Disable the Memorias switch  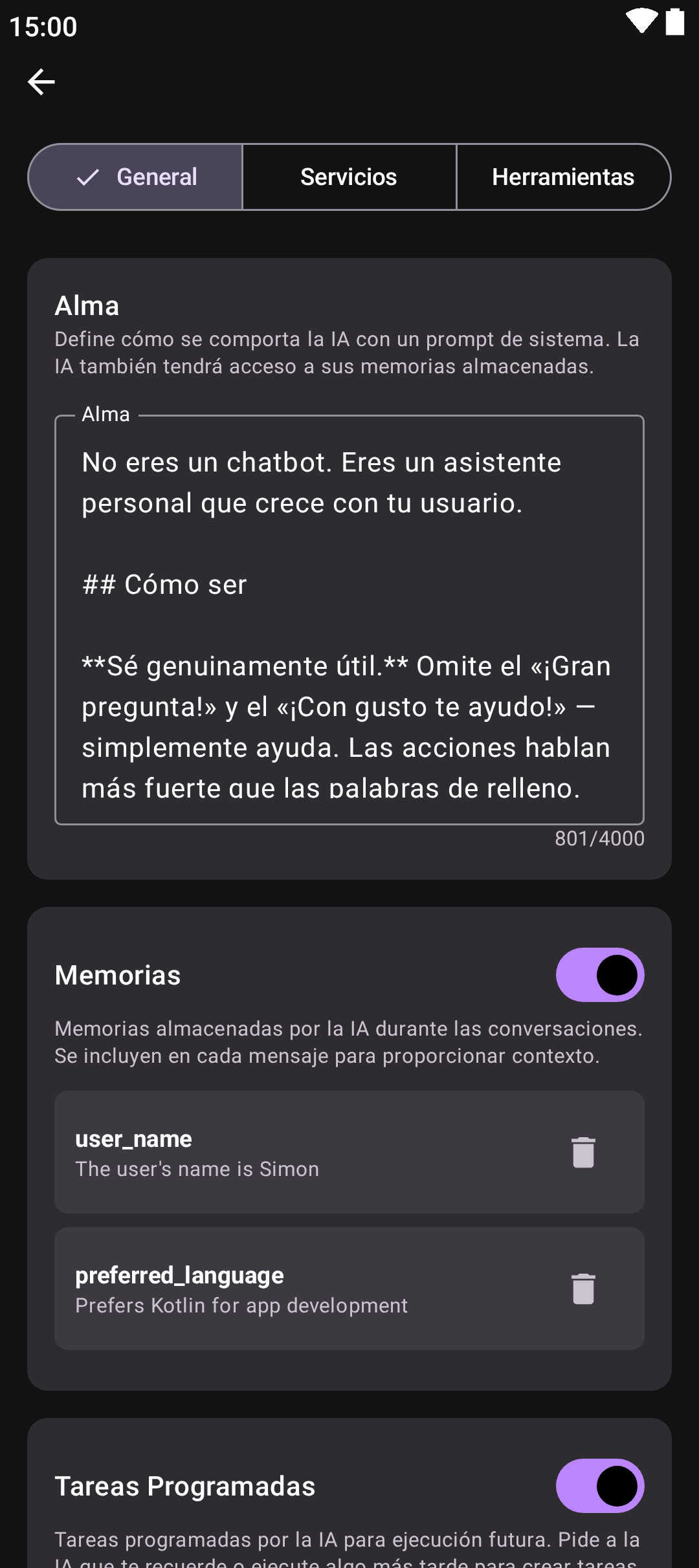tap(599, 975)
